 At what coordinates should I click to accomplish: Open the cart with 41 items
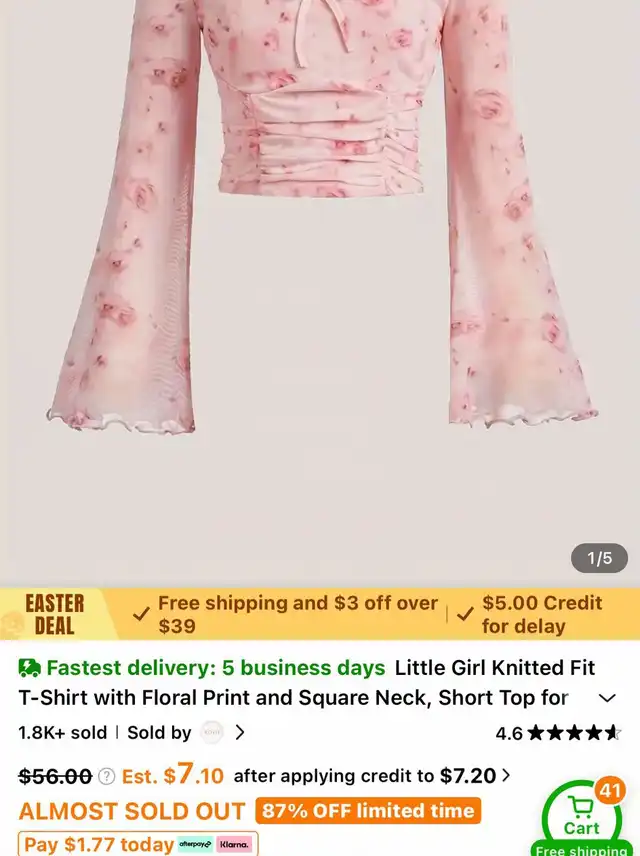point(581,817)
